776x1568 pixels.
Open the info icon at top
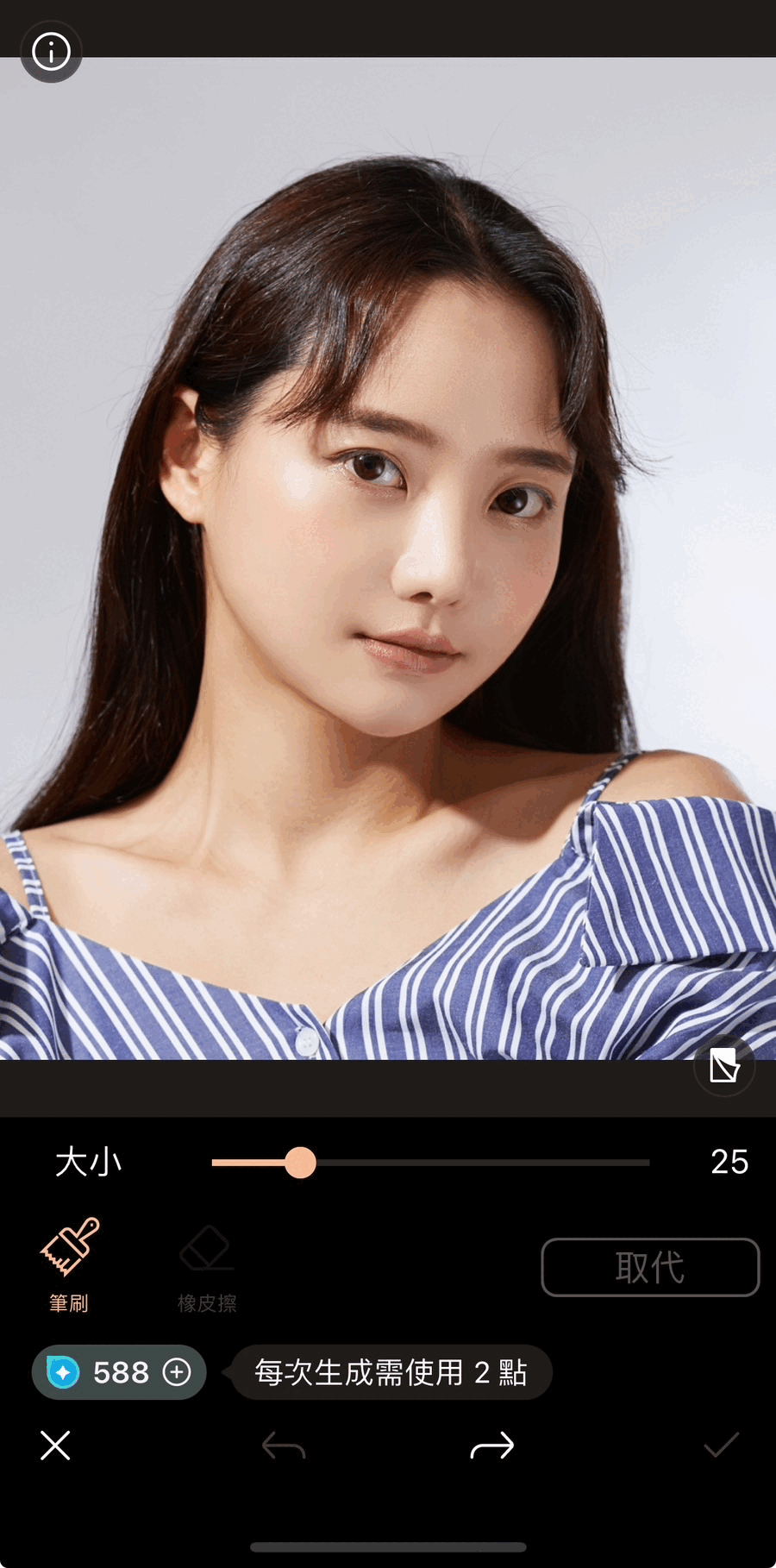(x=51, y=52)
